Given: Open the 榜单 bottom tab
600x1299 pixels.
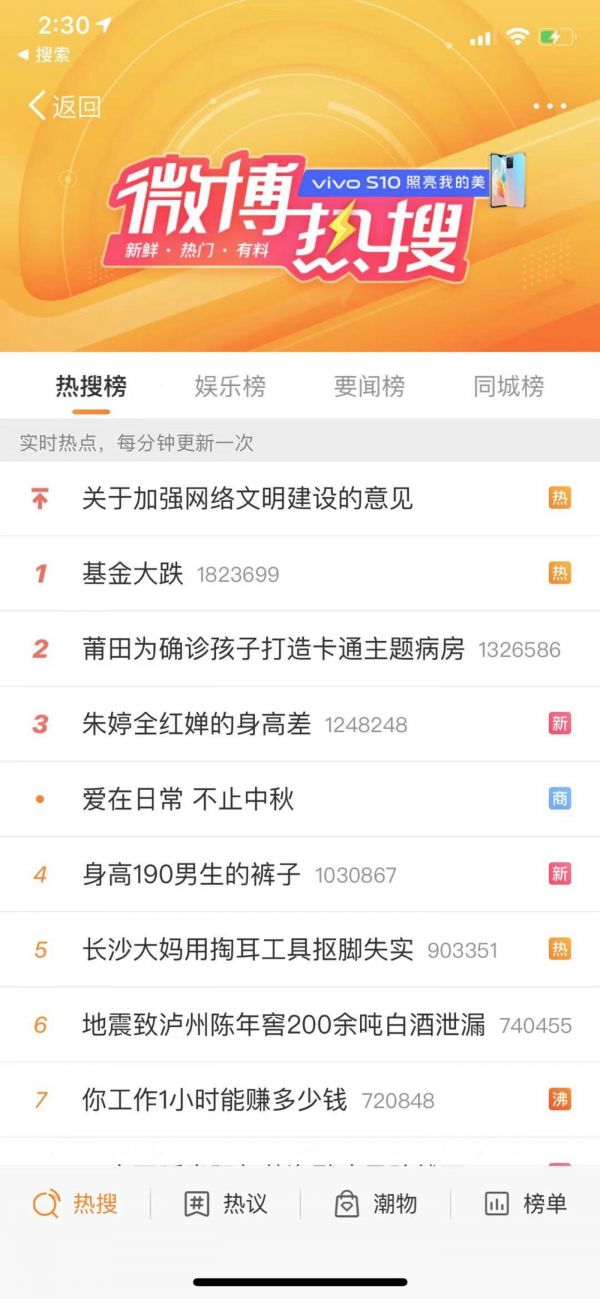Looking at the screenshot, I should tap(525, 1204).
